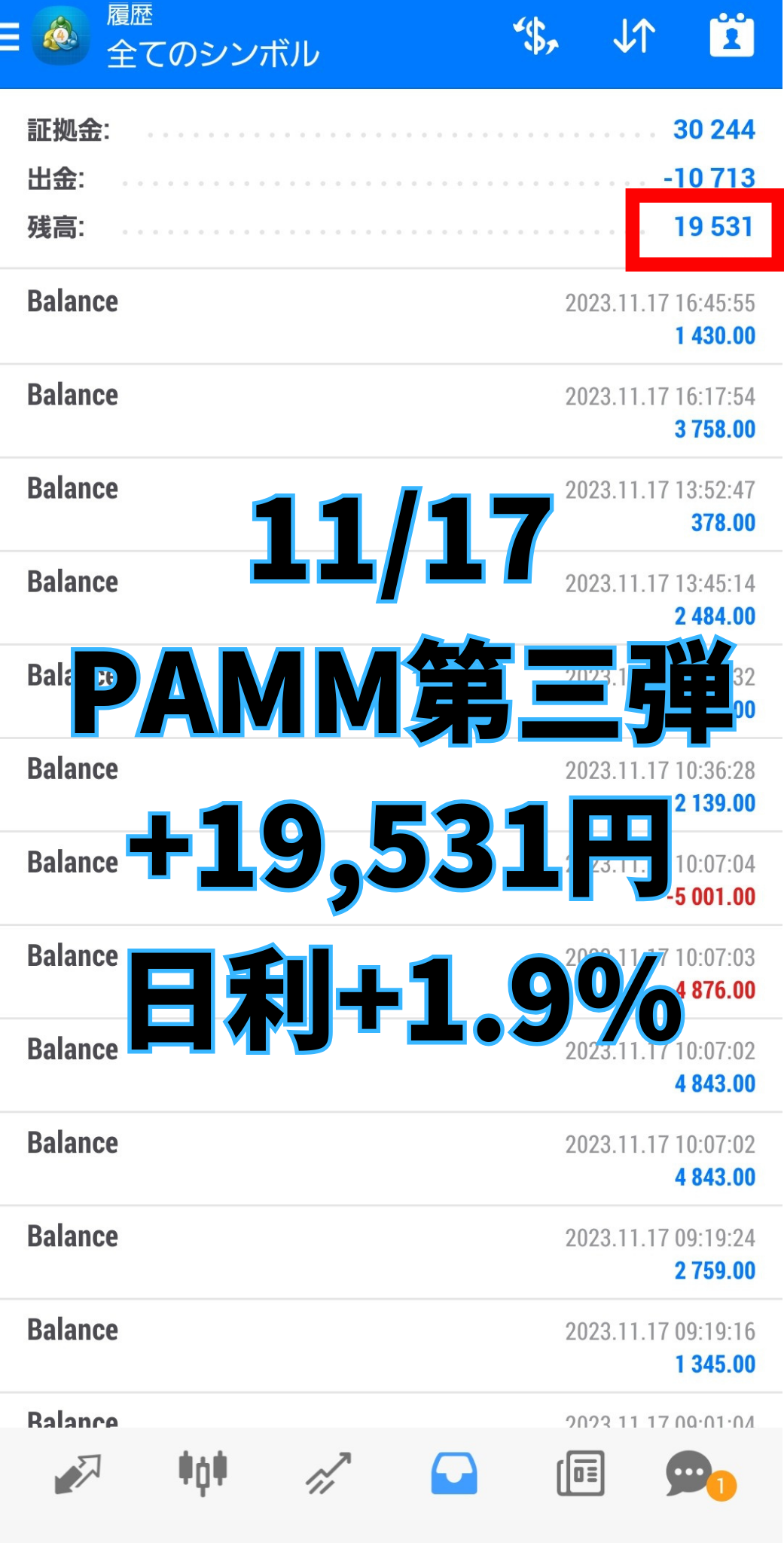Show the News tab
The width and height of the screenshot is (784, 1543).
pyautogui.click(x=580, y=1474)
